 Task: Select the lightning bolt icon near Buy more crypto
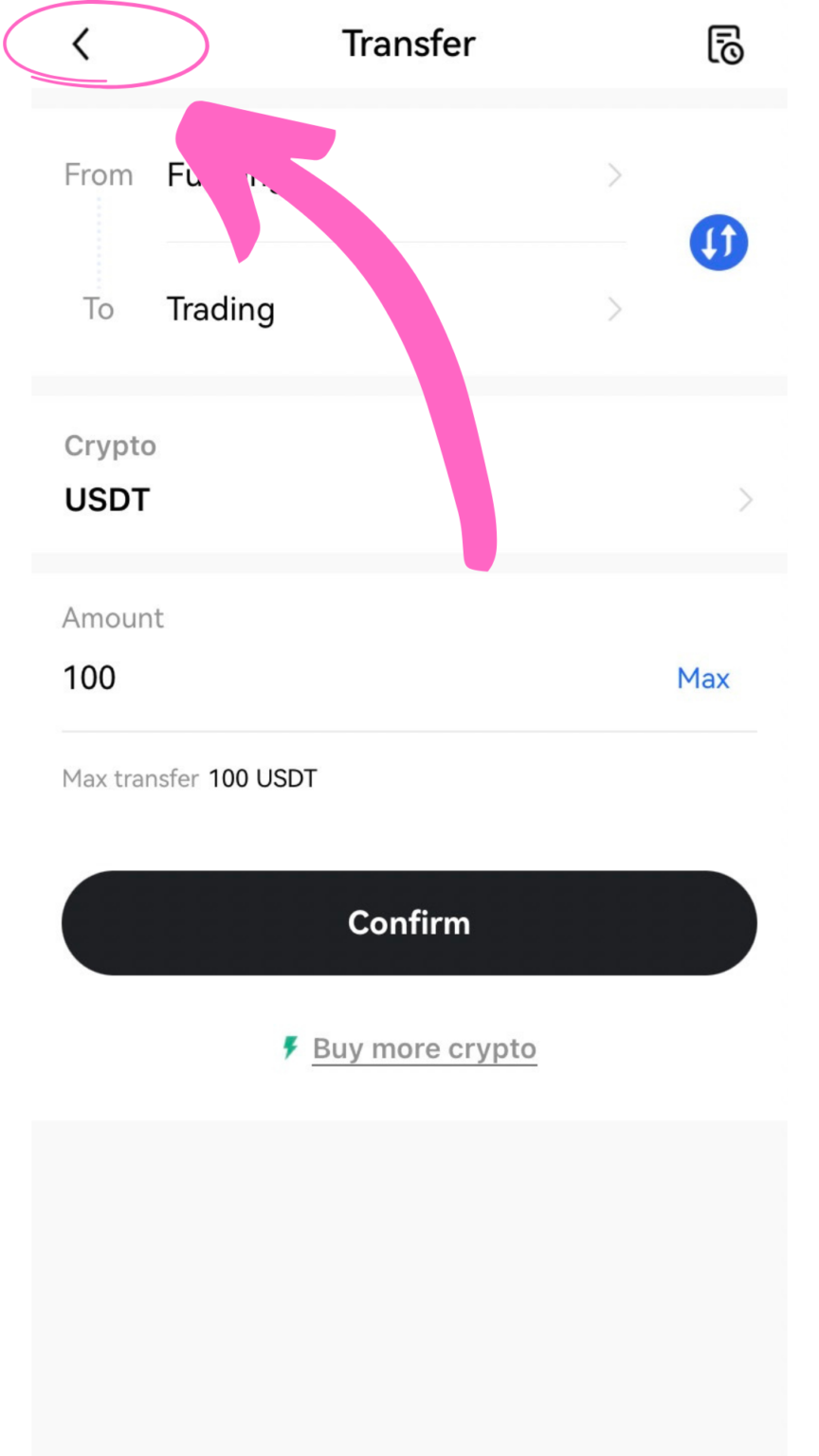click(x=289, y=1048)
